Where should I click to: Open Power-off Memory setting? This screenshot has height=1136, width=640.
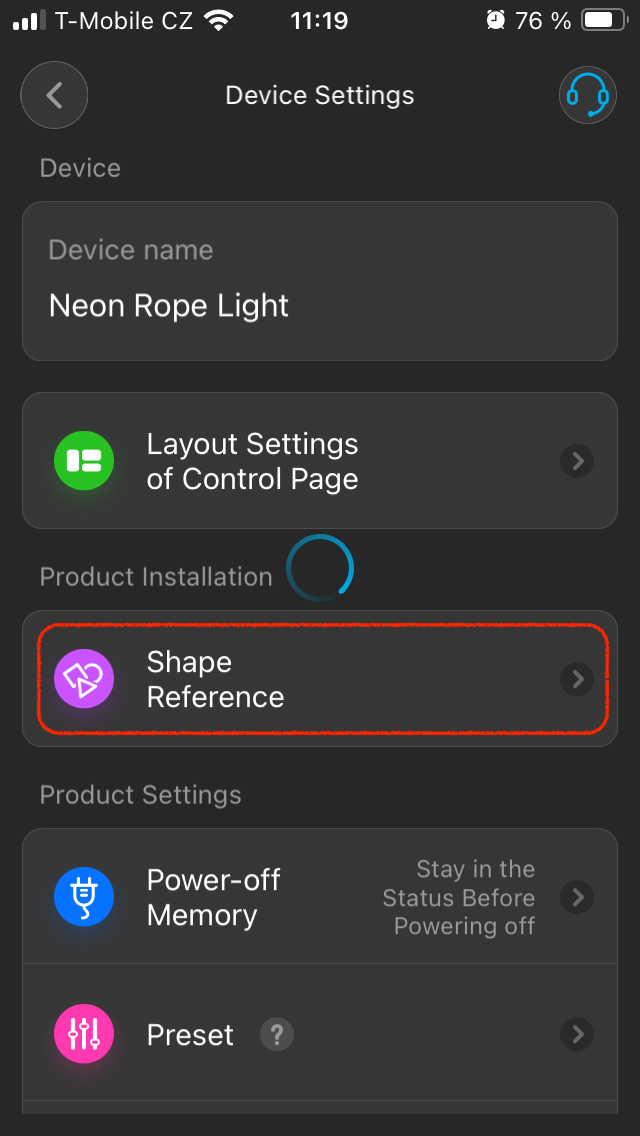319,897
